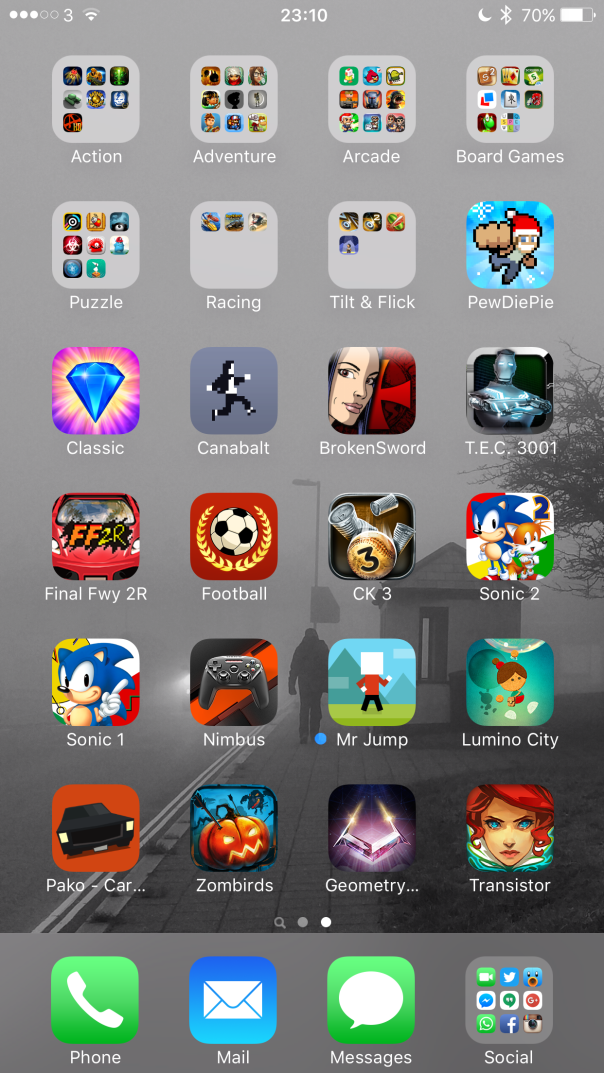Open the BrokenSword app
604x1073 pixels.
(372, 391)
